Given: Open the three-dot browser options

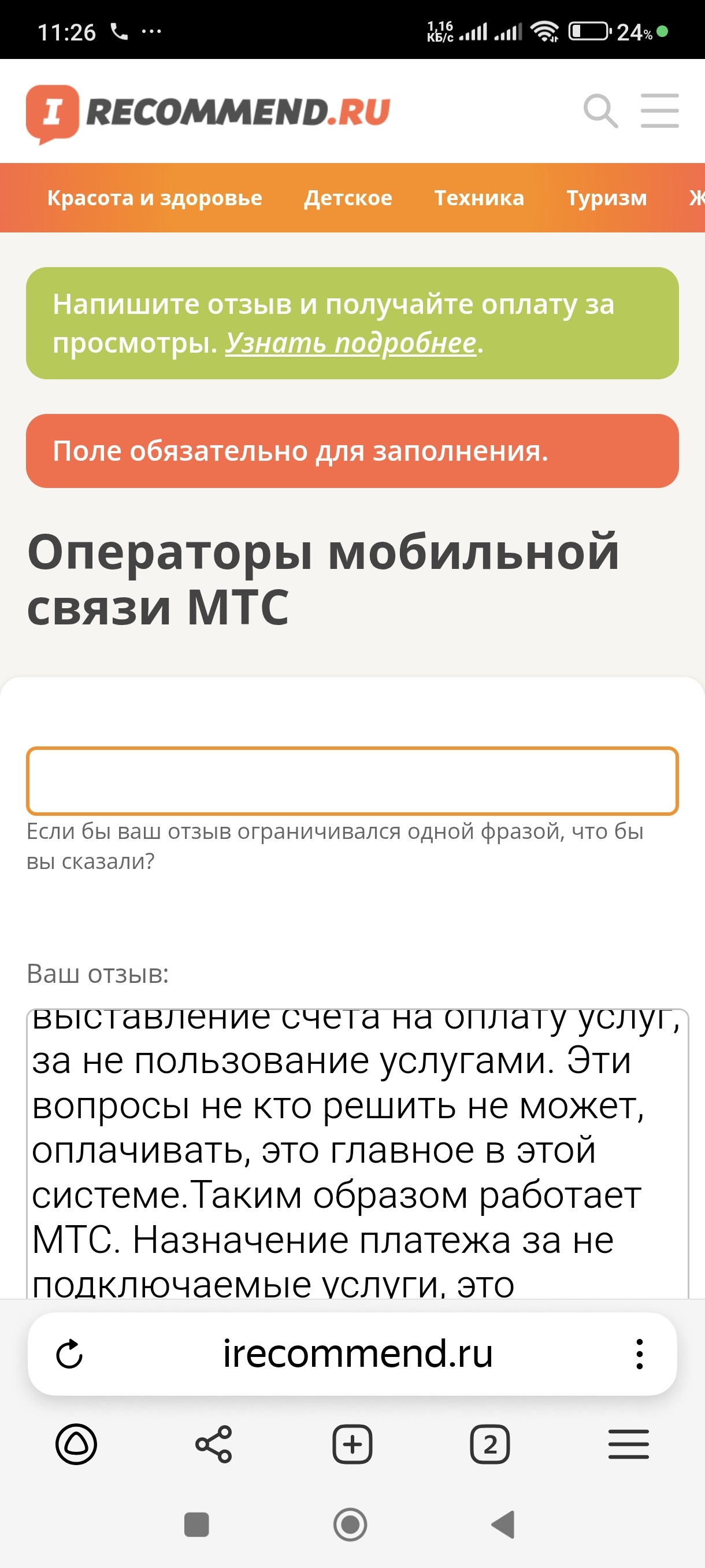Looking at the screenshot, I should 639,1354.
